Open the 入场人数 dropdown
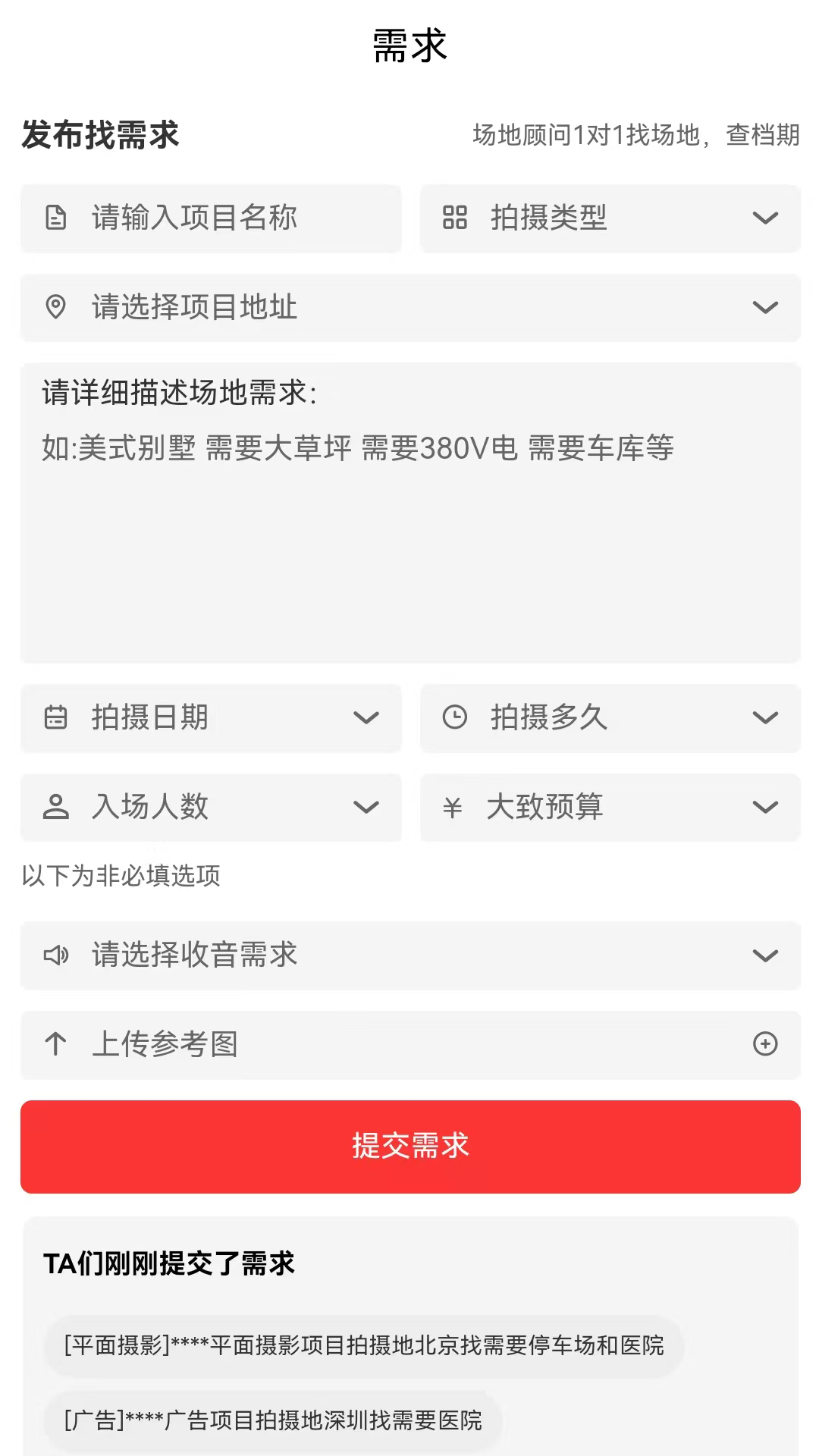Viewport: 819px width, 1456px height. 367,808
